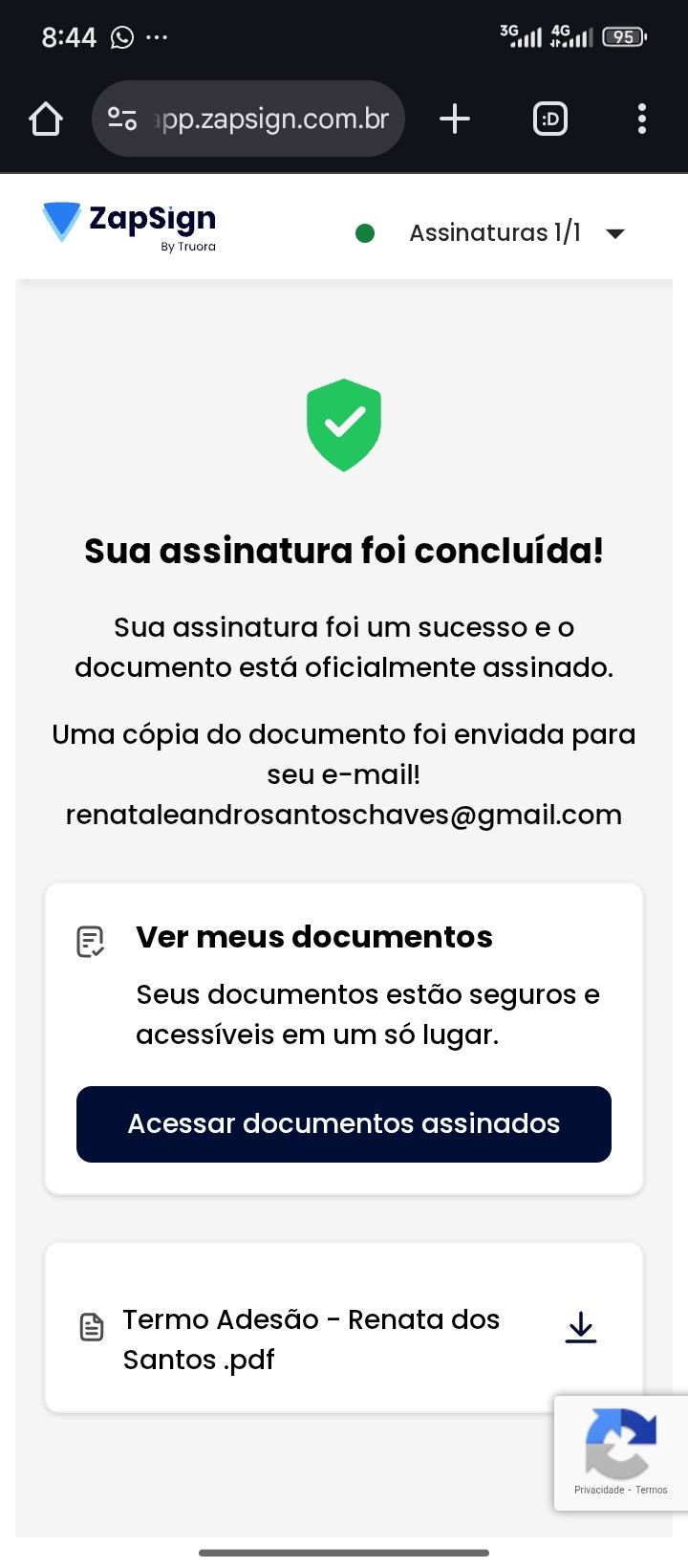Open the reCAPTCHA Privacidade link
Image resolution: width=688 pixels, height=1568 pixels.
(598, 1490)
